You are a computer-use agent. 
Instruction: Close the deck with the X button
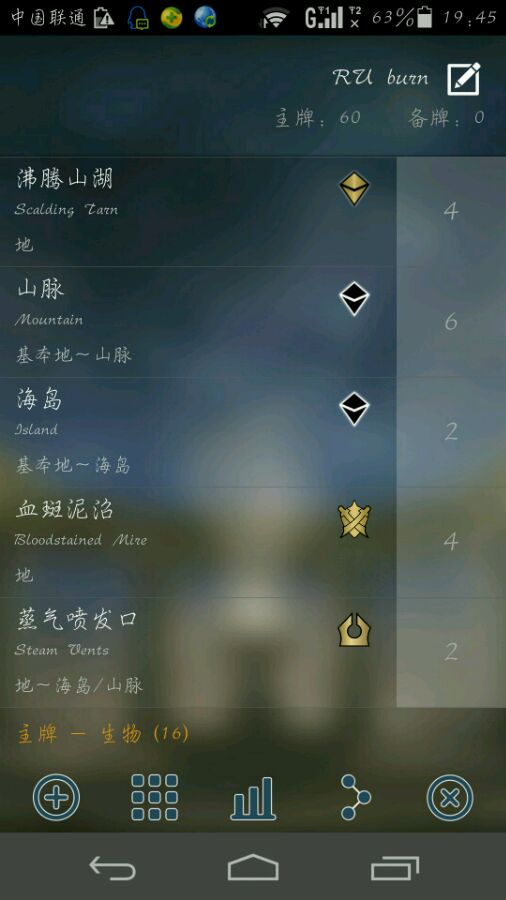click(x=450, y=797)
